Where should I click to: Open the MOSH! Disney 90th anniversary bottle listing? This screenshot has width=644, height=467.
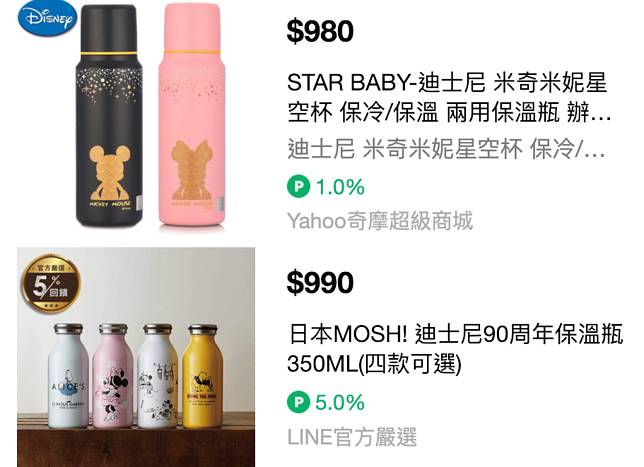(455, 348)
